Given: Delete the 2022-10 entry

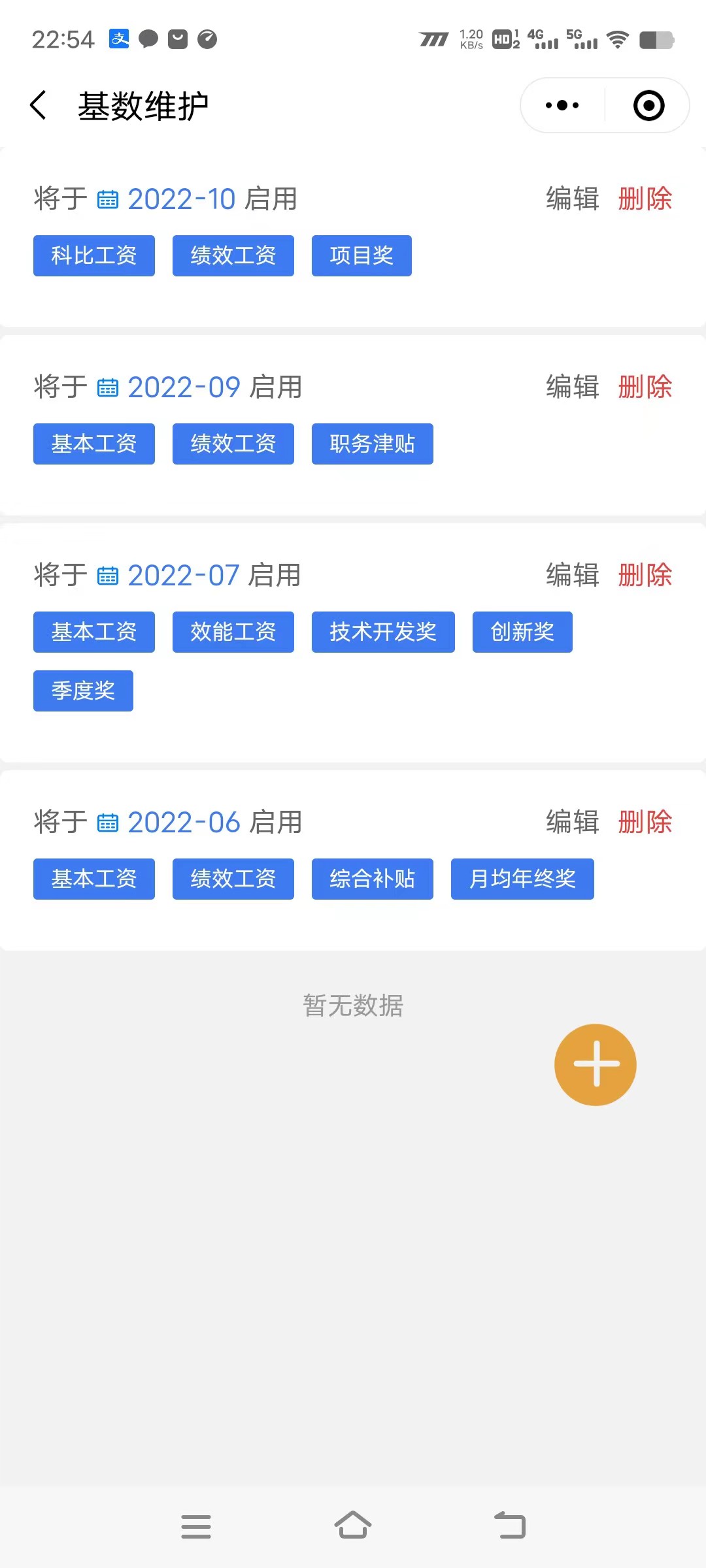Looking at the screenshot, I should coord(645,199).
